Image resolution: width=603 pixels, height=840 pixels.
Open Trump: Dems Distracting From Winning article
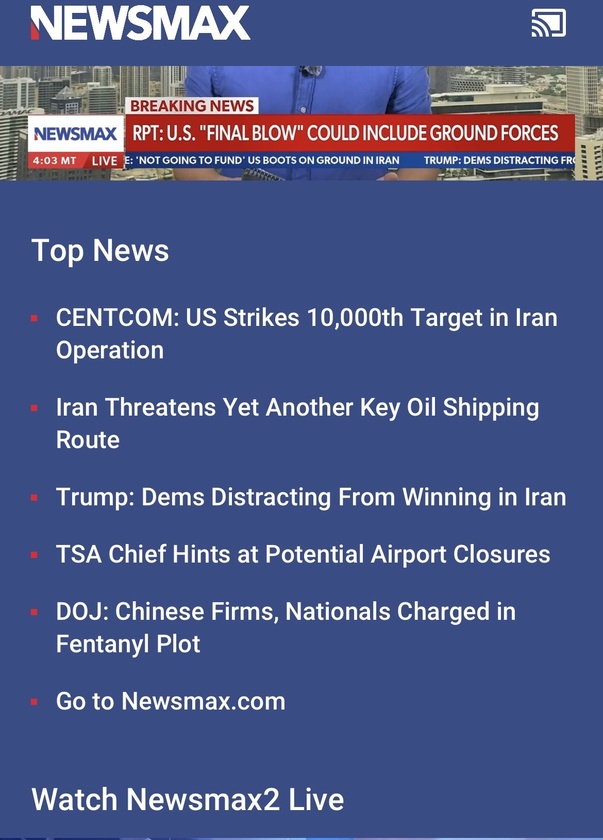click(x=310, y=497)
